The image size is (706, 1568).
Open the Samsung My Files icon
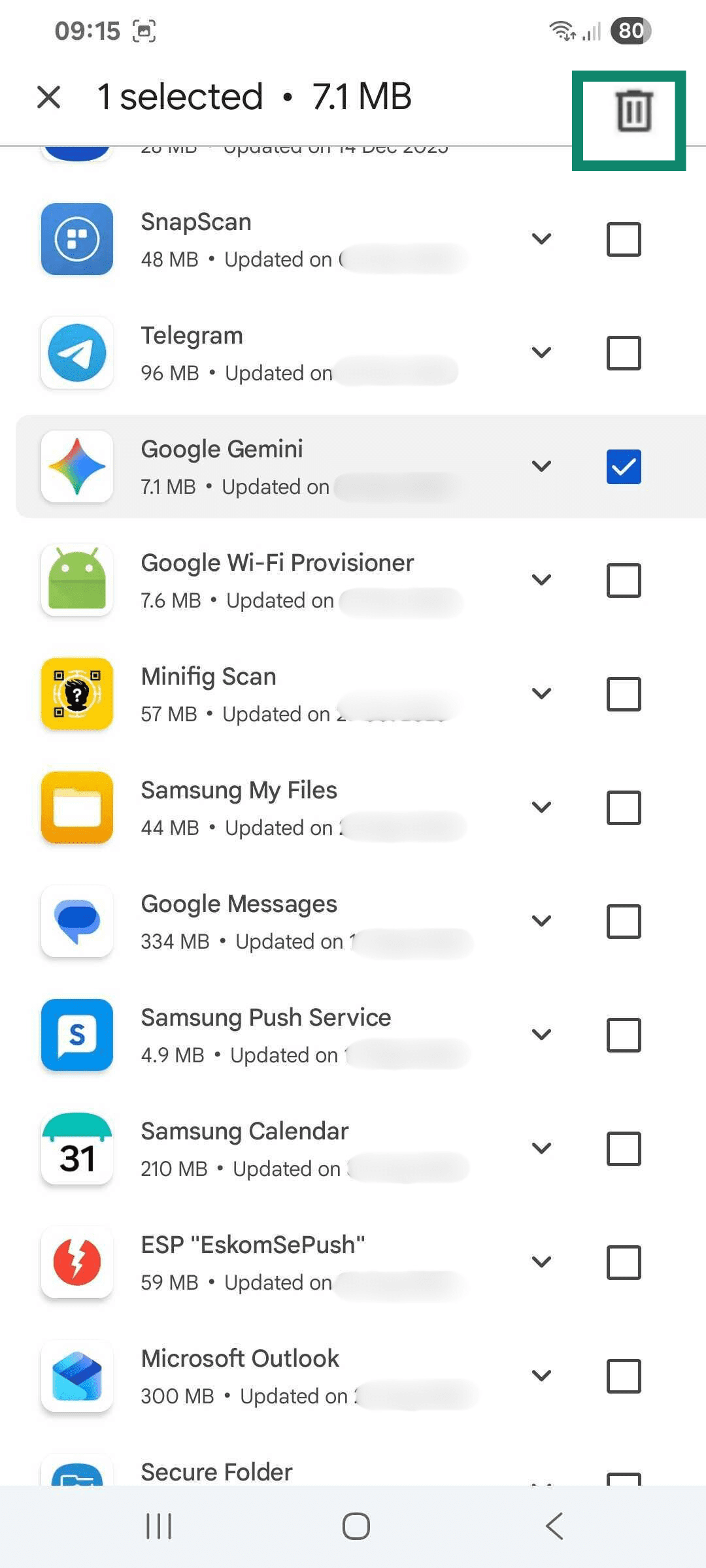click(x=76, y=808)
